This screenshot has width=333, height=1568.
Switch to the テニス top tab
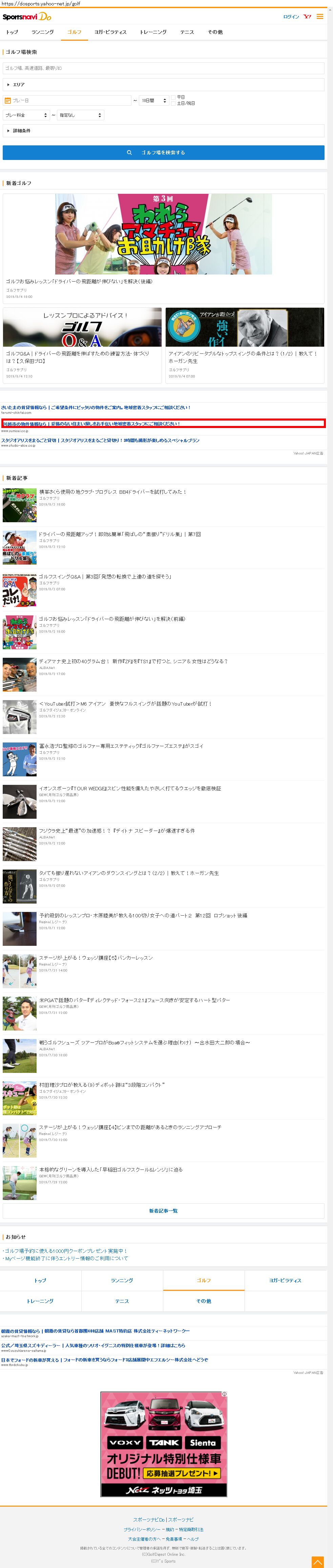point(186,32)
